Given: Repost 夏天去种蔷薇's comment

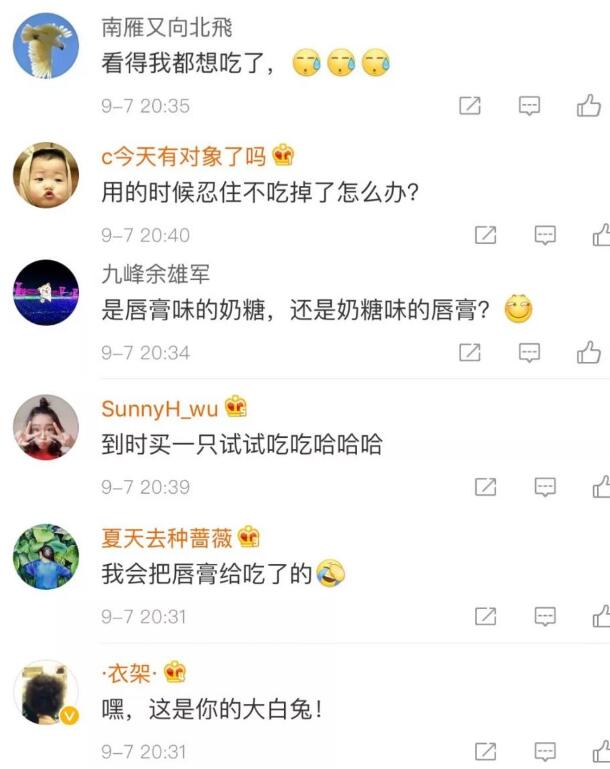Looking at the screenshot, I should [485, 617].
